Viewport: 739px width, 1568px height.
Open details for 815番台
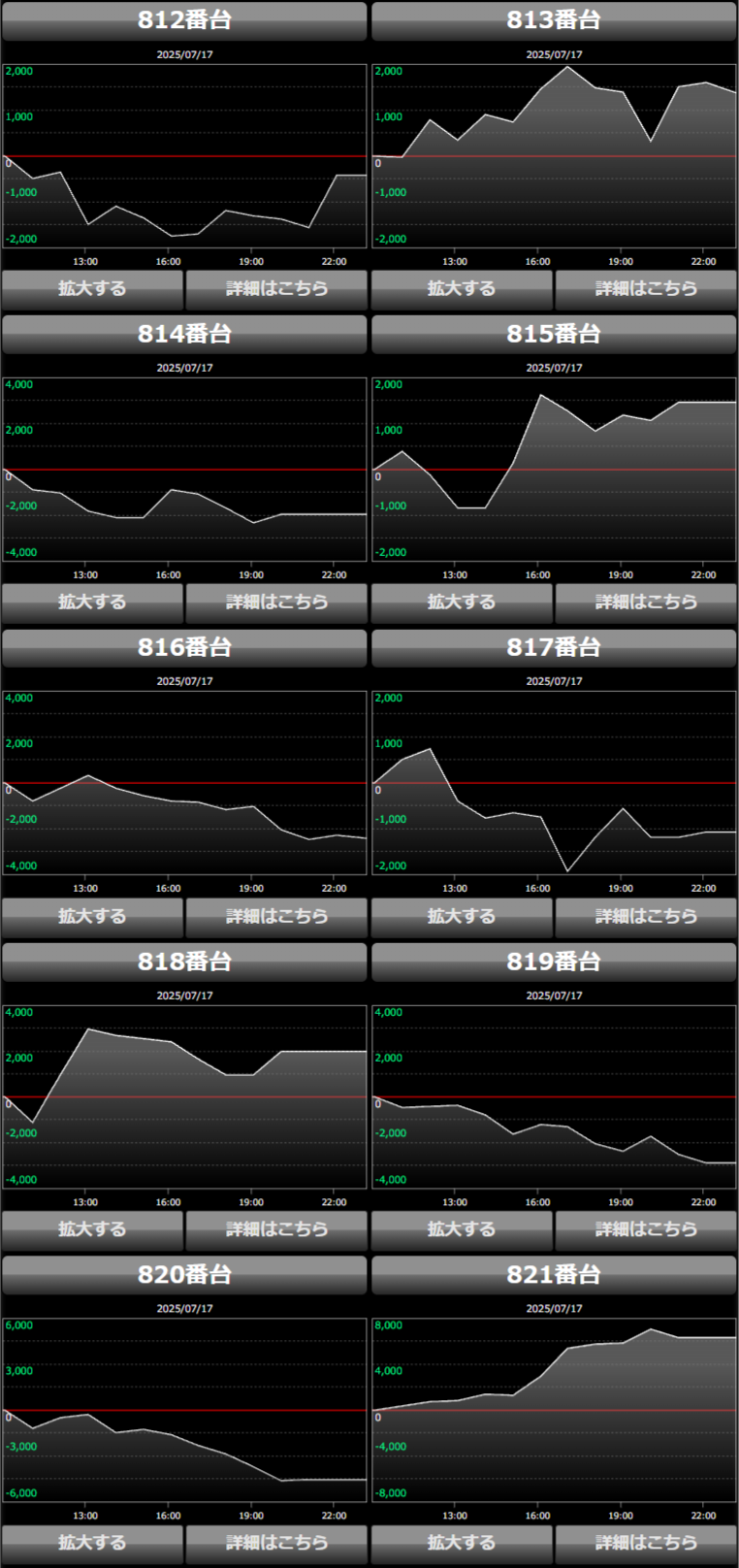[x=646, y=602]
